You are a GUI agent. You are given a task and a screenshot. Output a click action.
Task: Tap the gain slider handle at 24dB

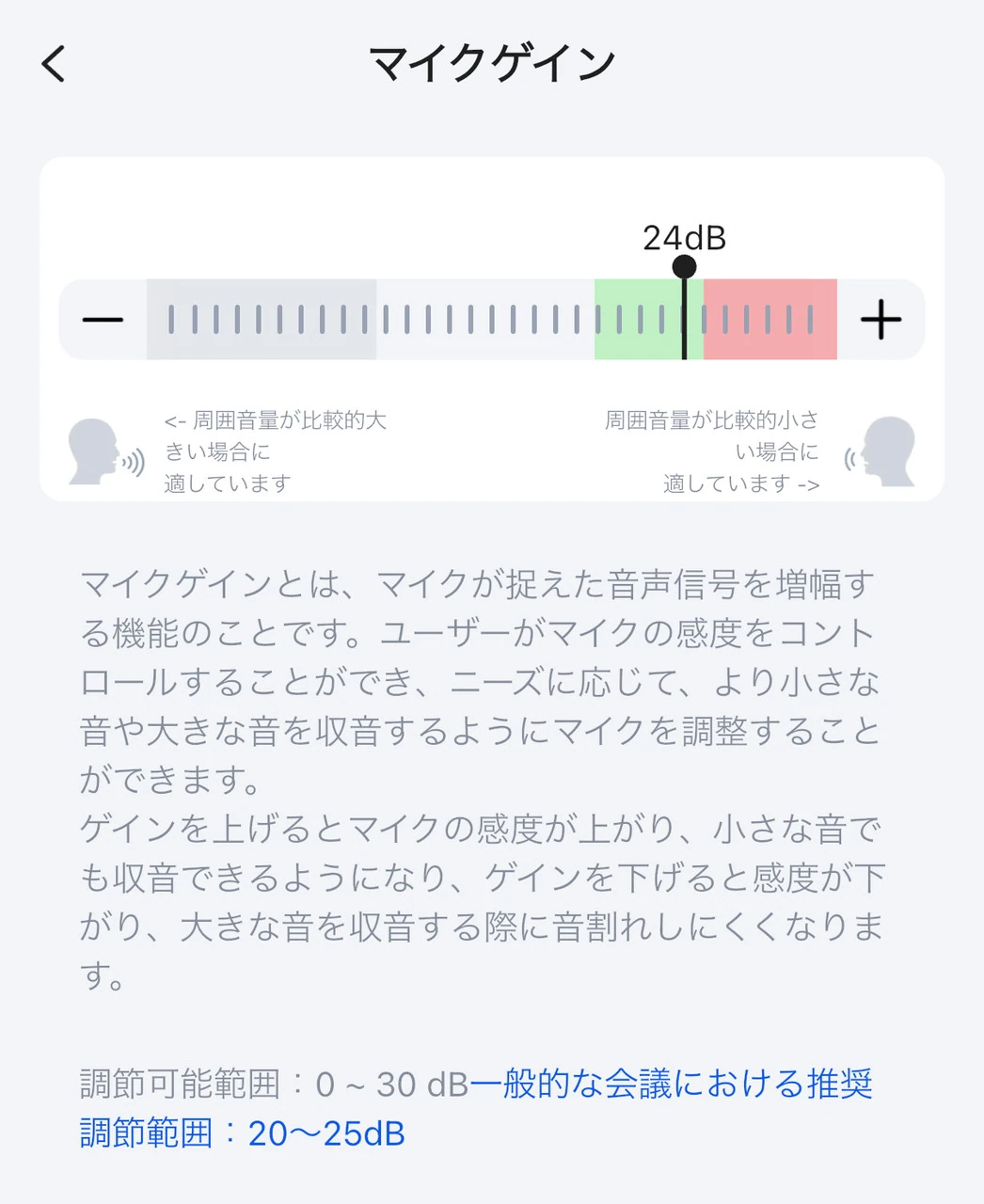click(x=684, y=269)
